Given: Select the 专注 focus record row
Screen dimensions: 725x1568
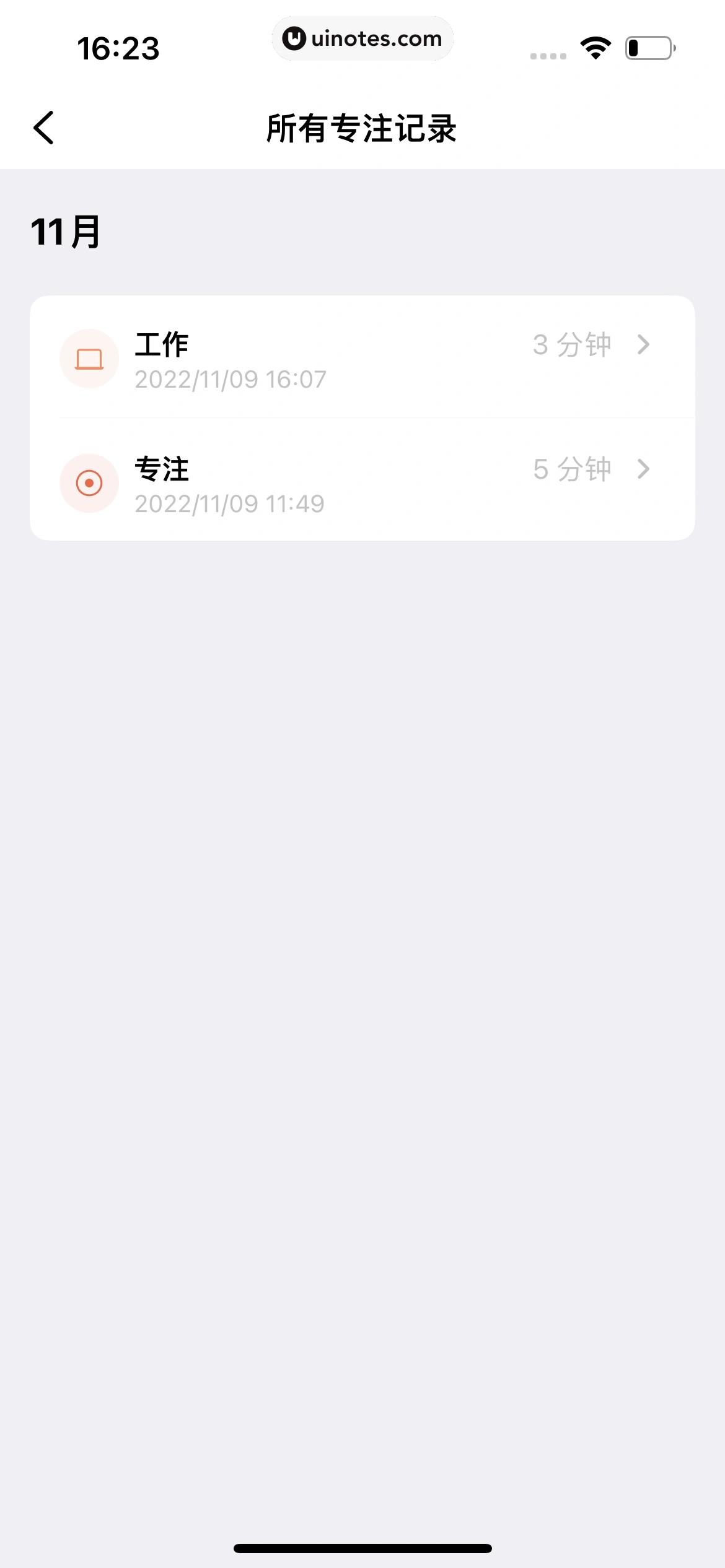Looking at the screenshot, I should pos(362,482).
